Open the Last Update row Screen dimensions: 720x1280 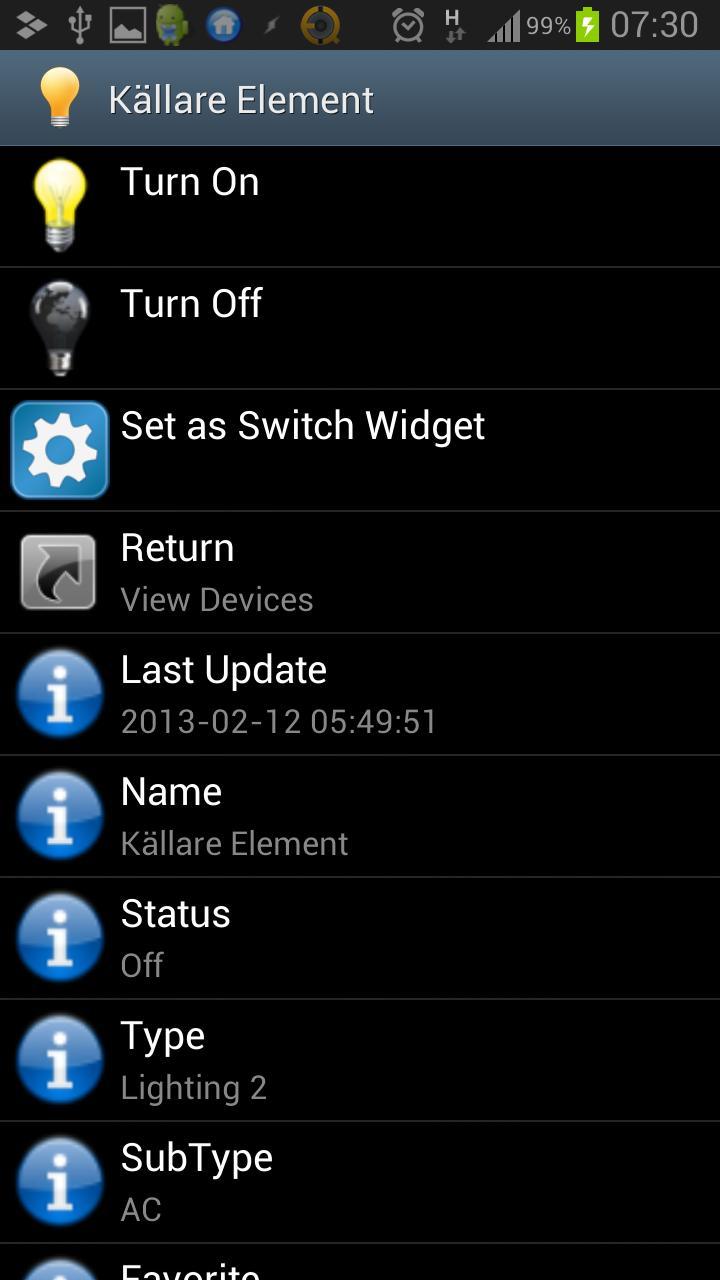[360, 694]
